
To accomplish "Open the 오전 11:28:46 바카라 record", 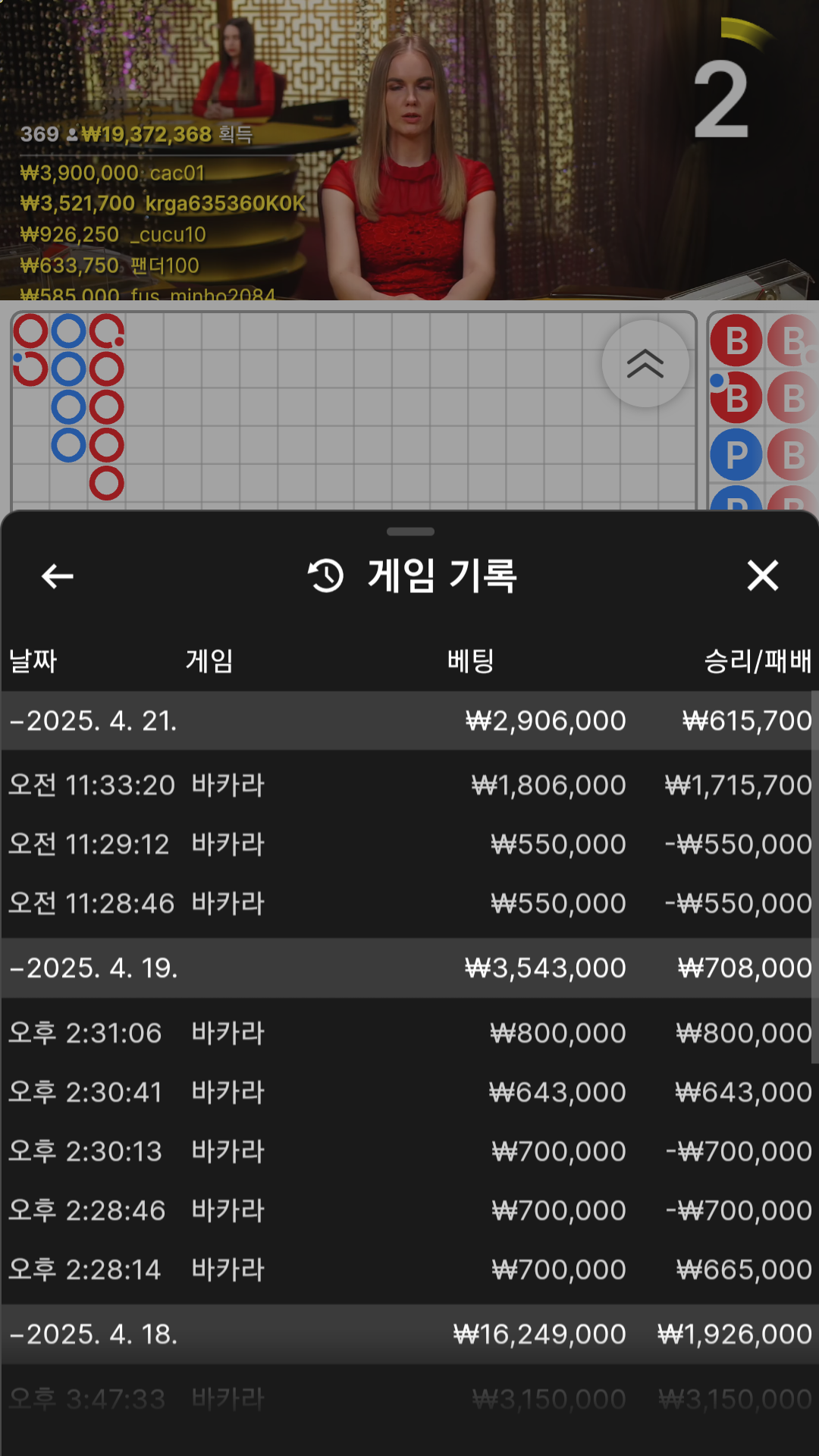I will tap(409, 903).
